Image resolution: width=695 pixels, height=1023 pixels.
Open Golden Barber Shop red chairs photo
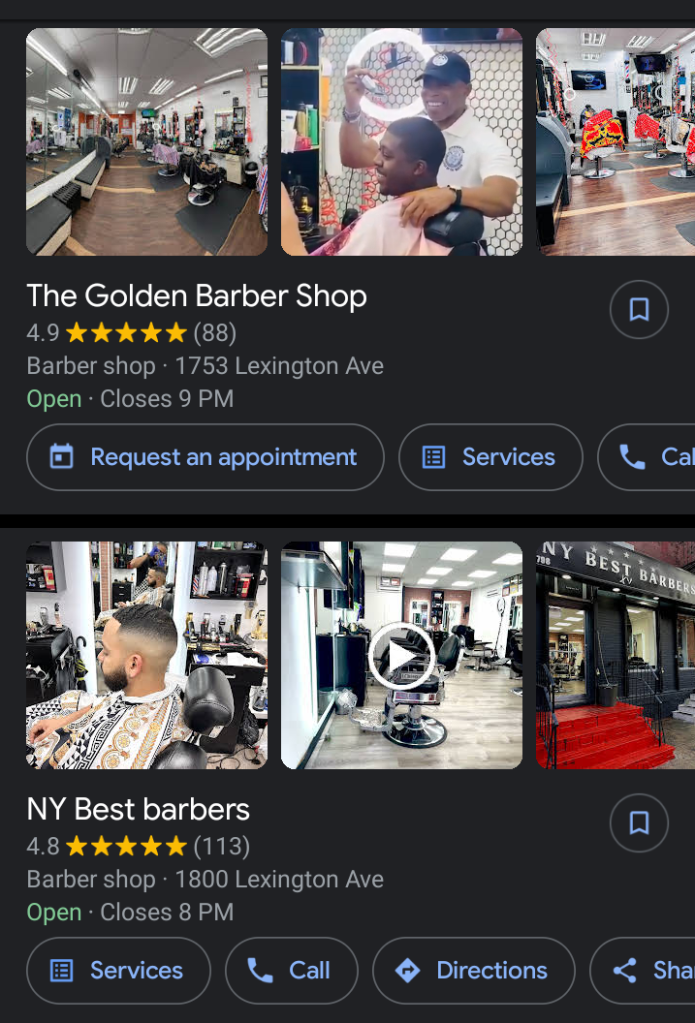(x=615, y=142)
